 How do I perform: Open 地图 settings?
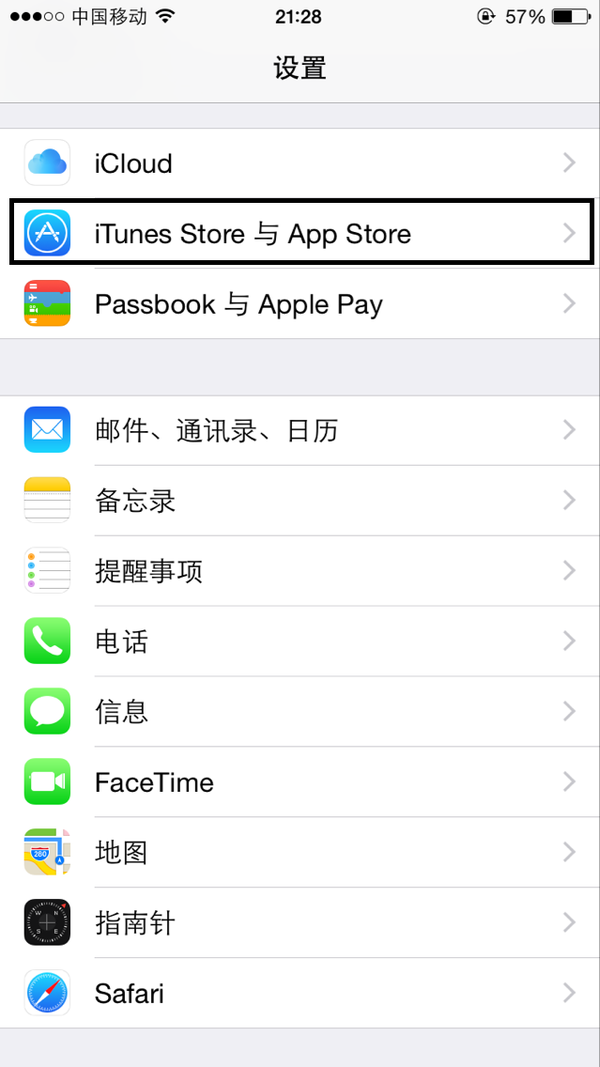[300, 852]
